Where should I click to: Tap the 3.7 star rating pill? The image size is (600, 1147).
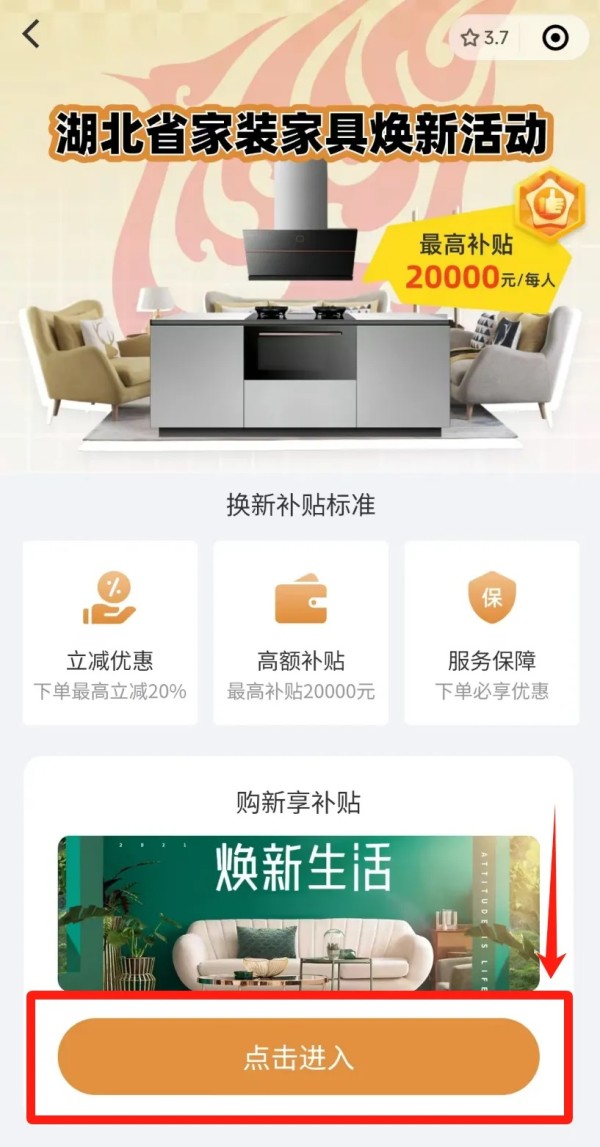(x=485, y=38)
